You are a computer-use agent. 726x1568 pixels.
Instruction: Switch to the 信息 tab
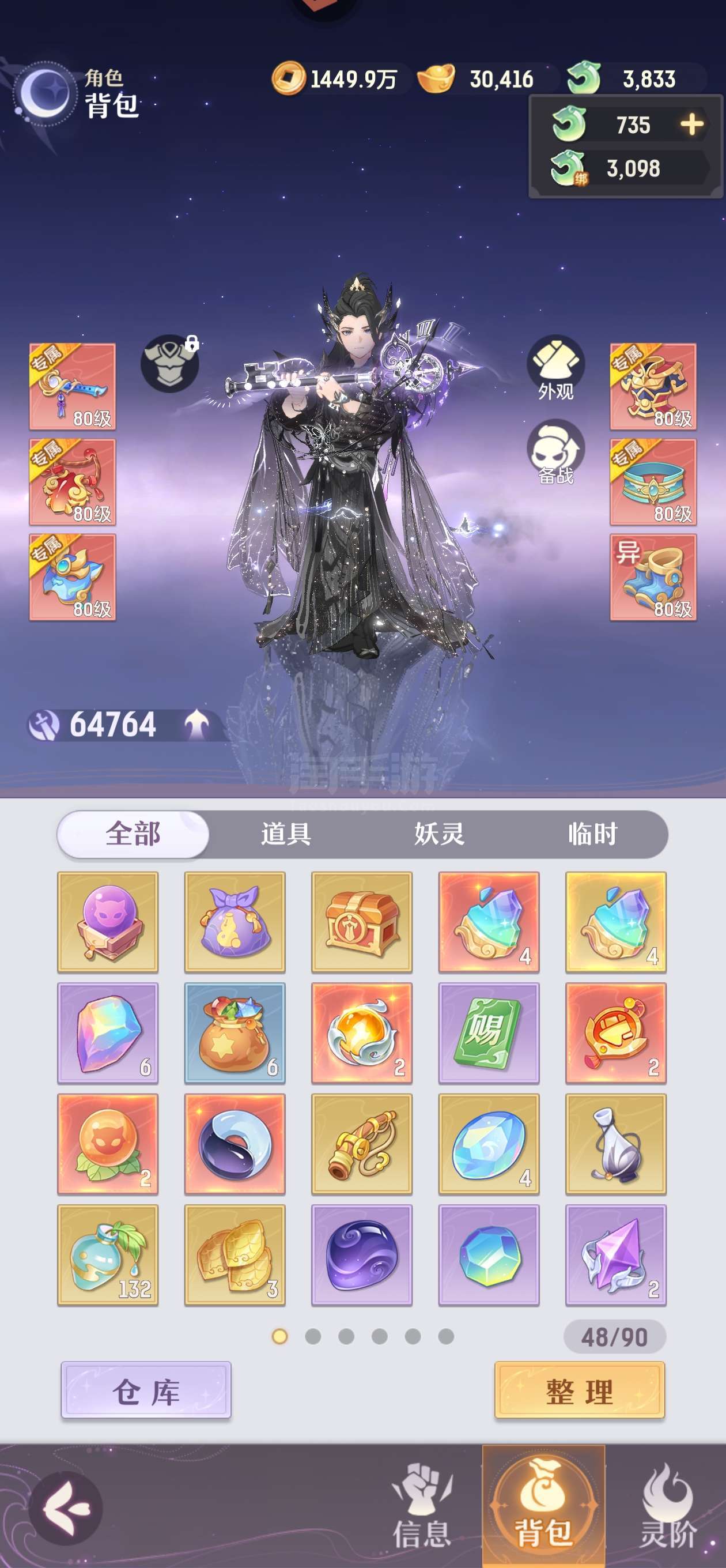[x=422, y=1506]
